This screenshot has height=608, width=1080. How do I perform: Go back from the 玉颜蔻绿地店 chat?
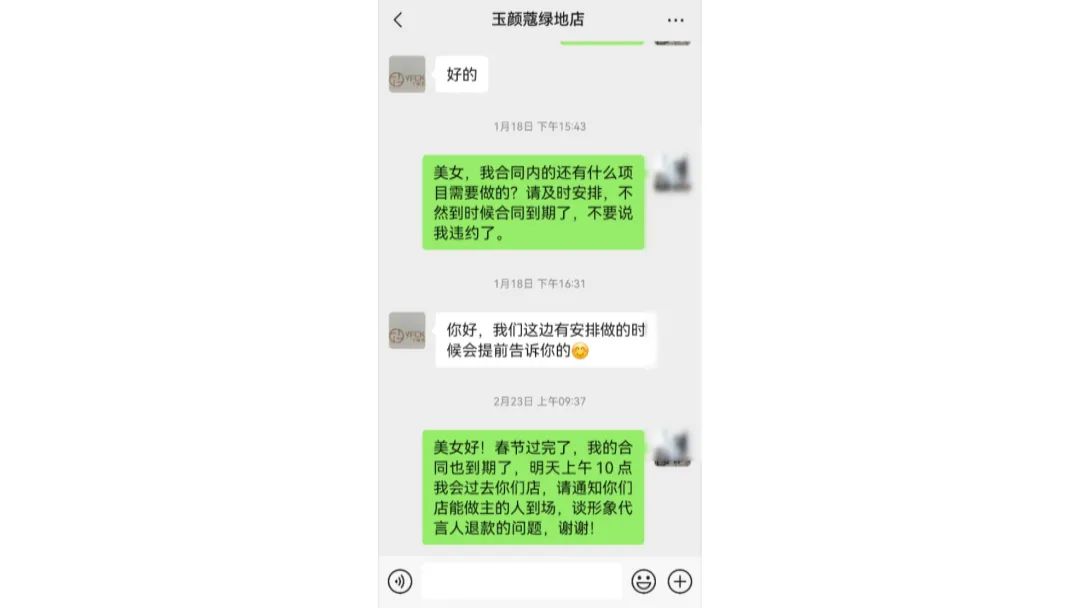click(398, 20)
